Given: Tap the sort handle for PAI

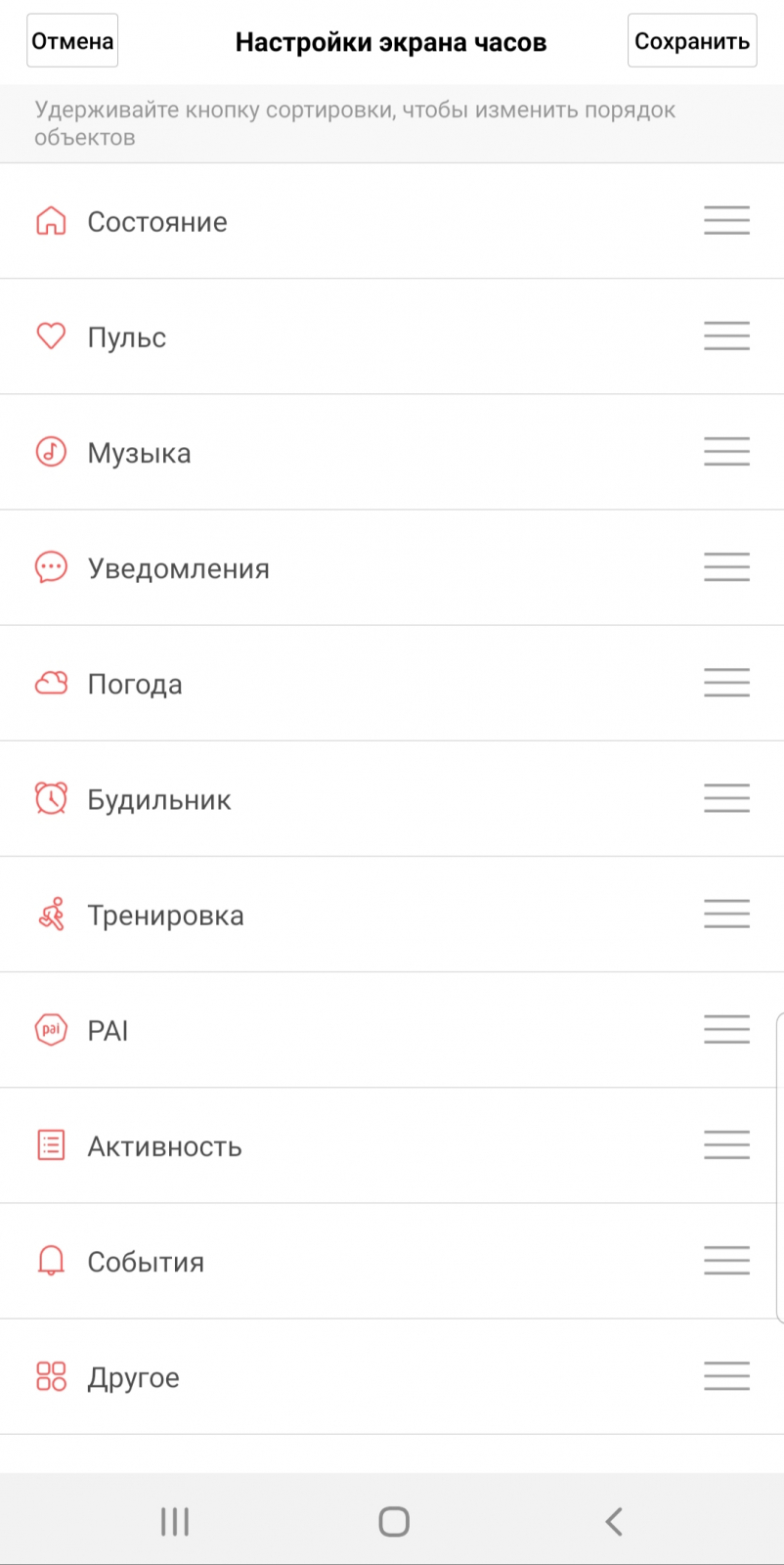Looking at the screenshot, I should point(726,1029).
